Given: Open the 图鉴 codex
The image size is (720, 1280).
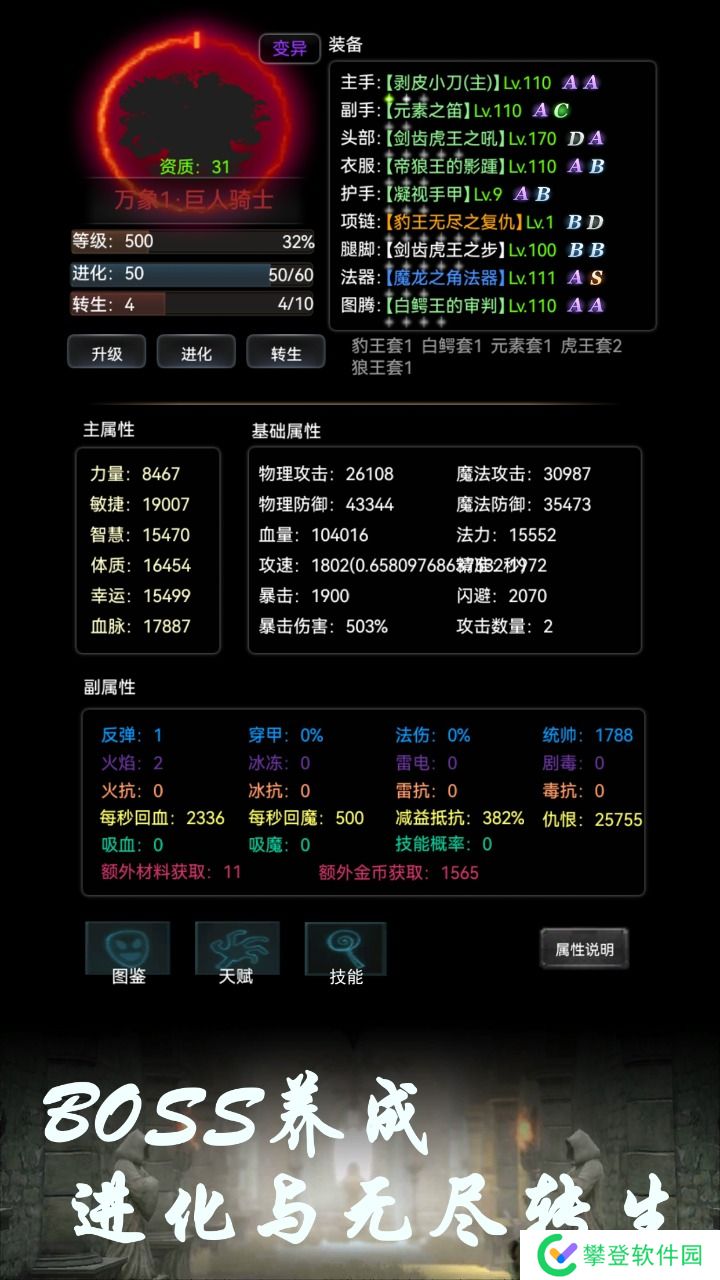Looking at the screenshot, I should [x=128, y=952].
